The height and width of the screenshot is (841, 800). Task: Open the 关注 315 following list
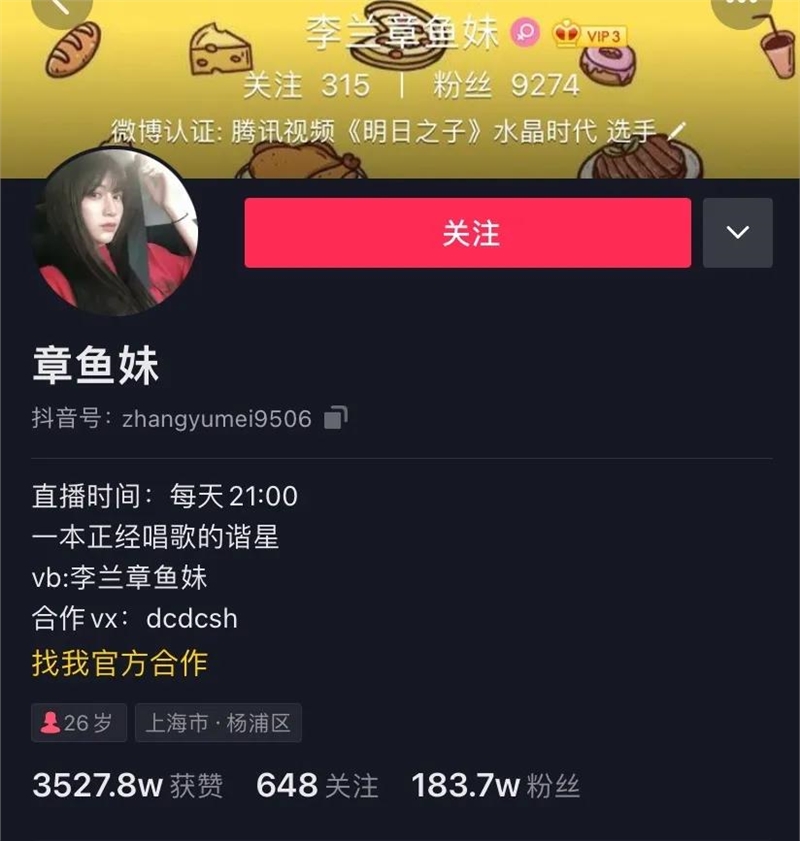307,87
